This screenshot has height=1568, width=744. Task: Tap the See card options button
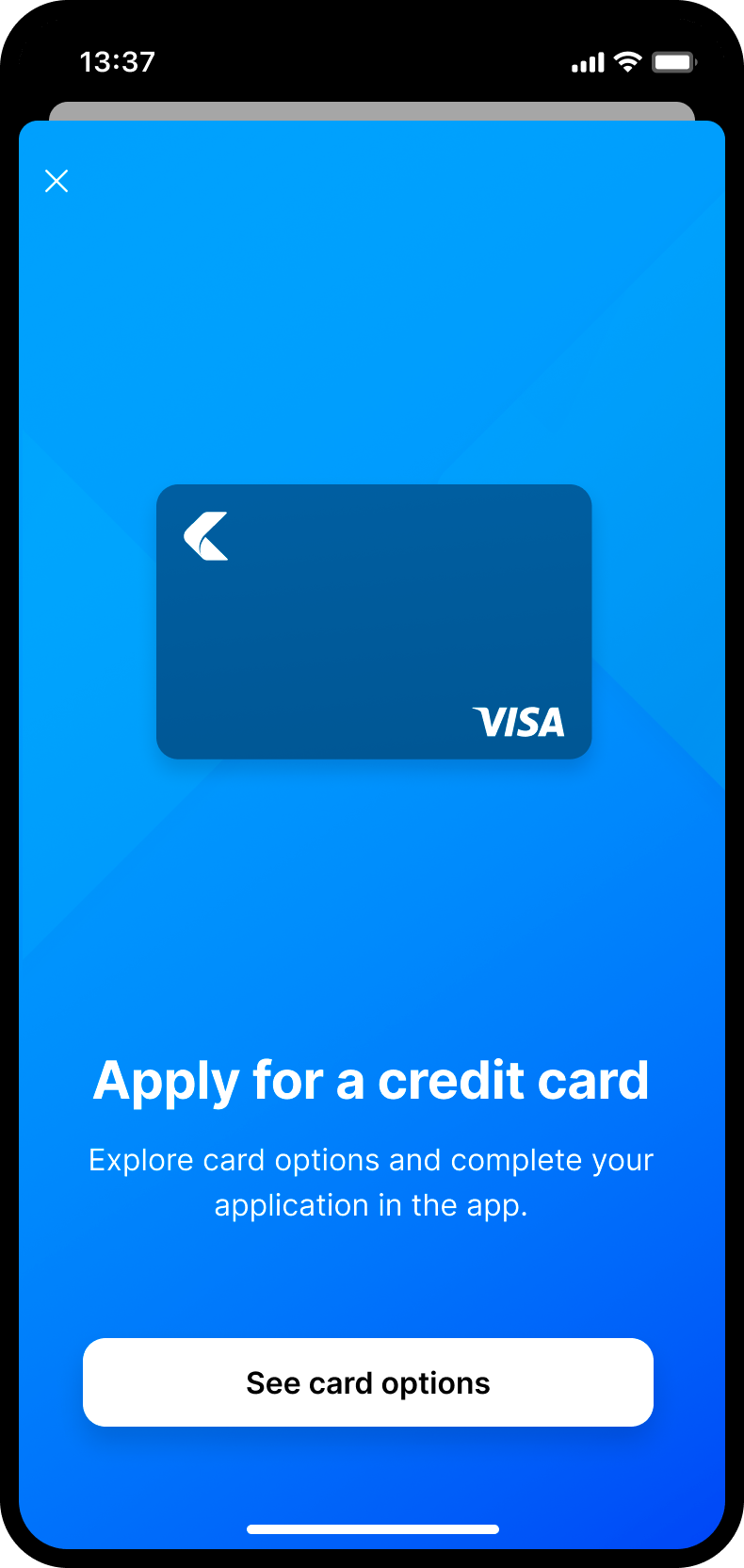click(x=368, y=1381)
